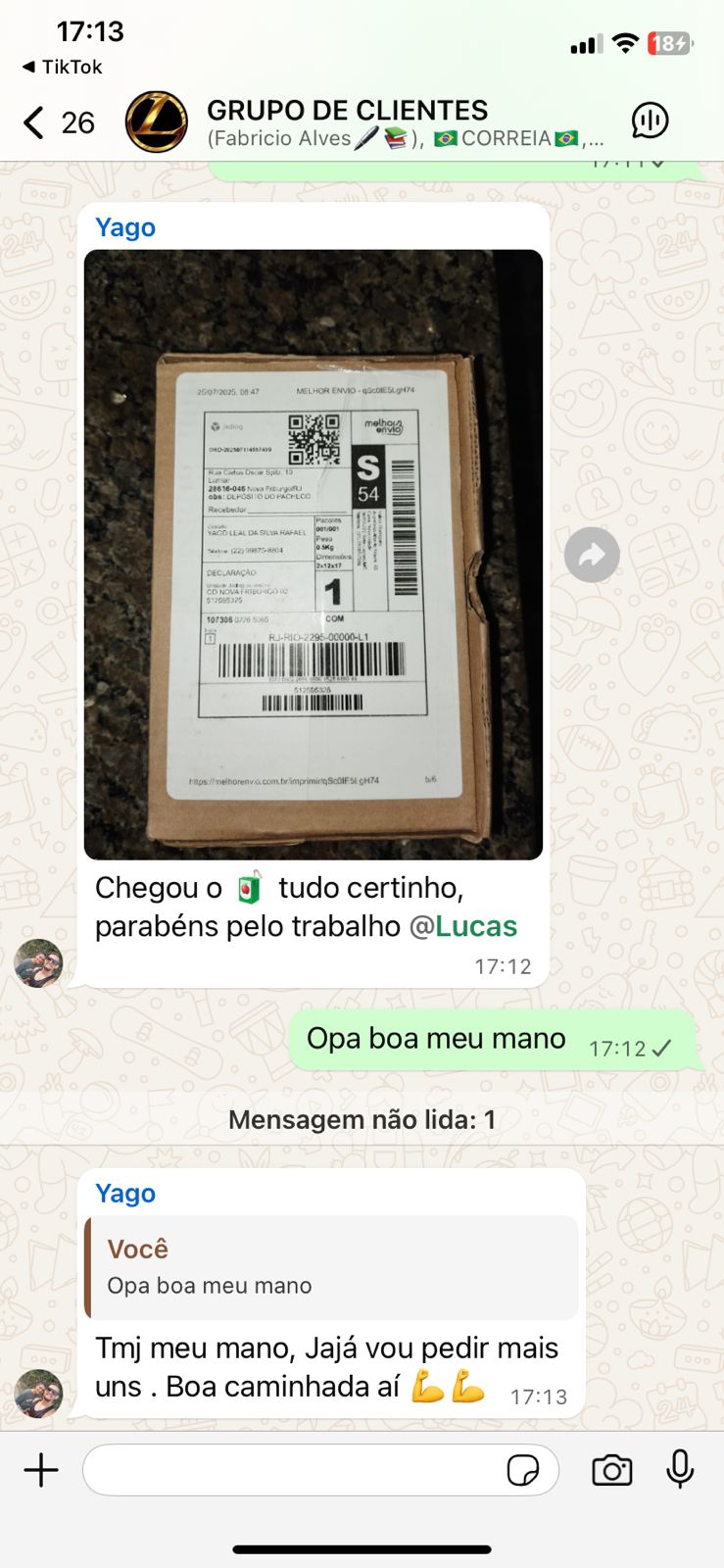This screenshot has height=1568, width=724.
Task: Go back to the chat list
Action: [x=57, y=122]
